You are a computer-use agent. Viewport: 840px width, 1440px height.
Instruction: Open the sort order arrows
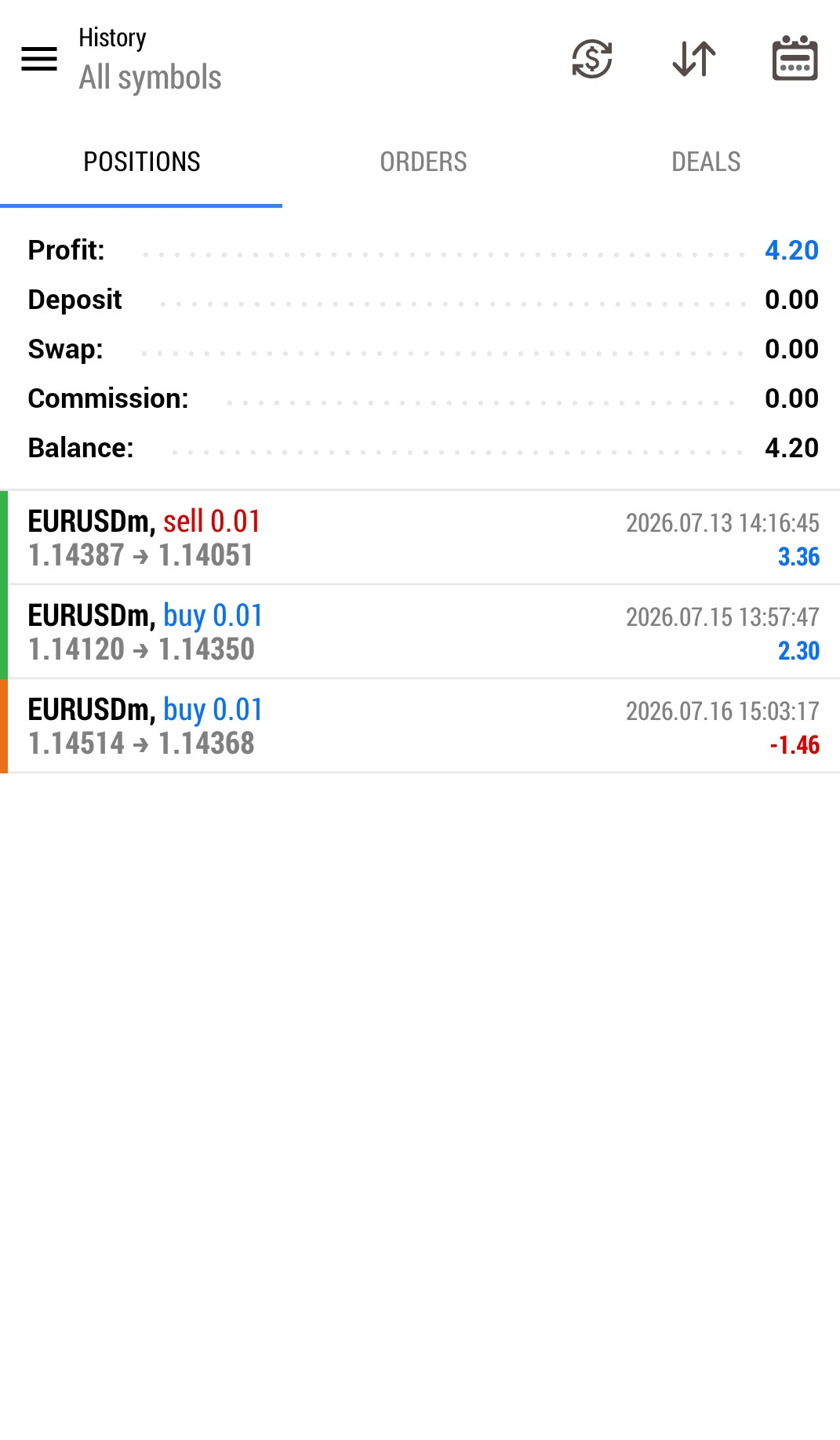pos(694,59)
